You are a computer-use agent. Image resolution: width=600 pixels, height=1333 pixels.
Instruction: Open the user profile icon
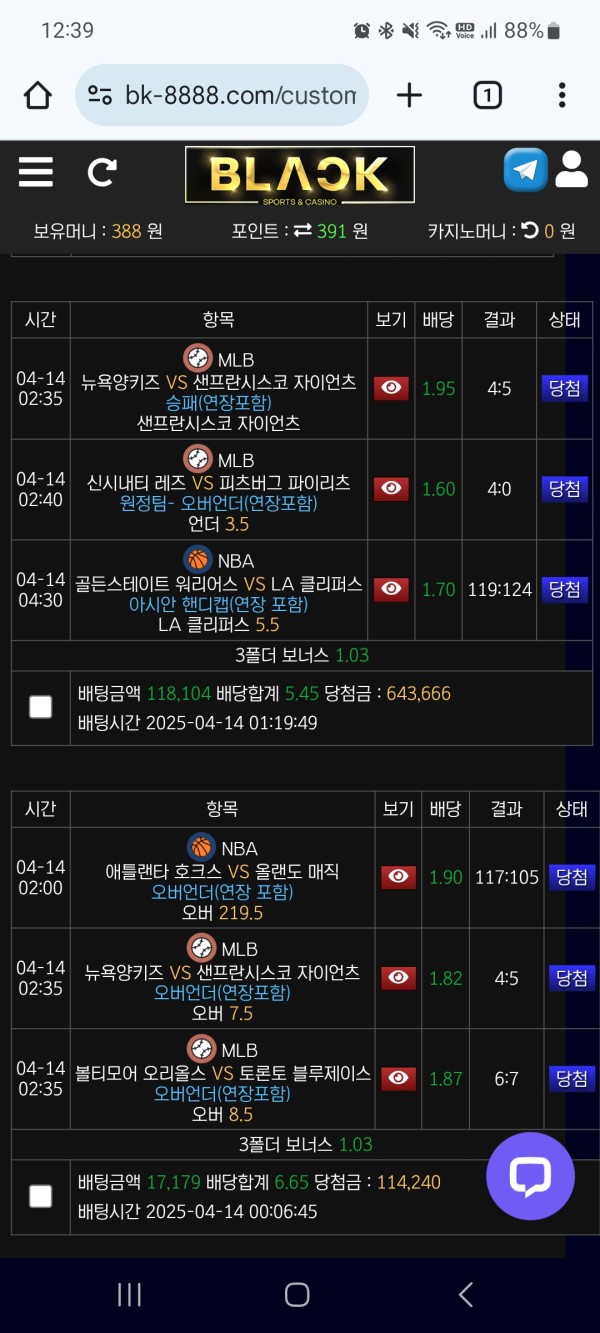point(571,170)
